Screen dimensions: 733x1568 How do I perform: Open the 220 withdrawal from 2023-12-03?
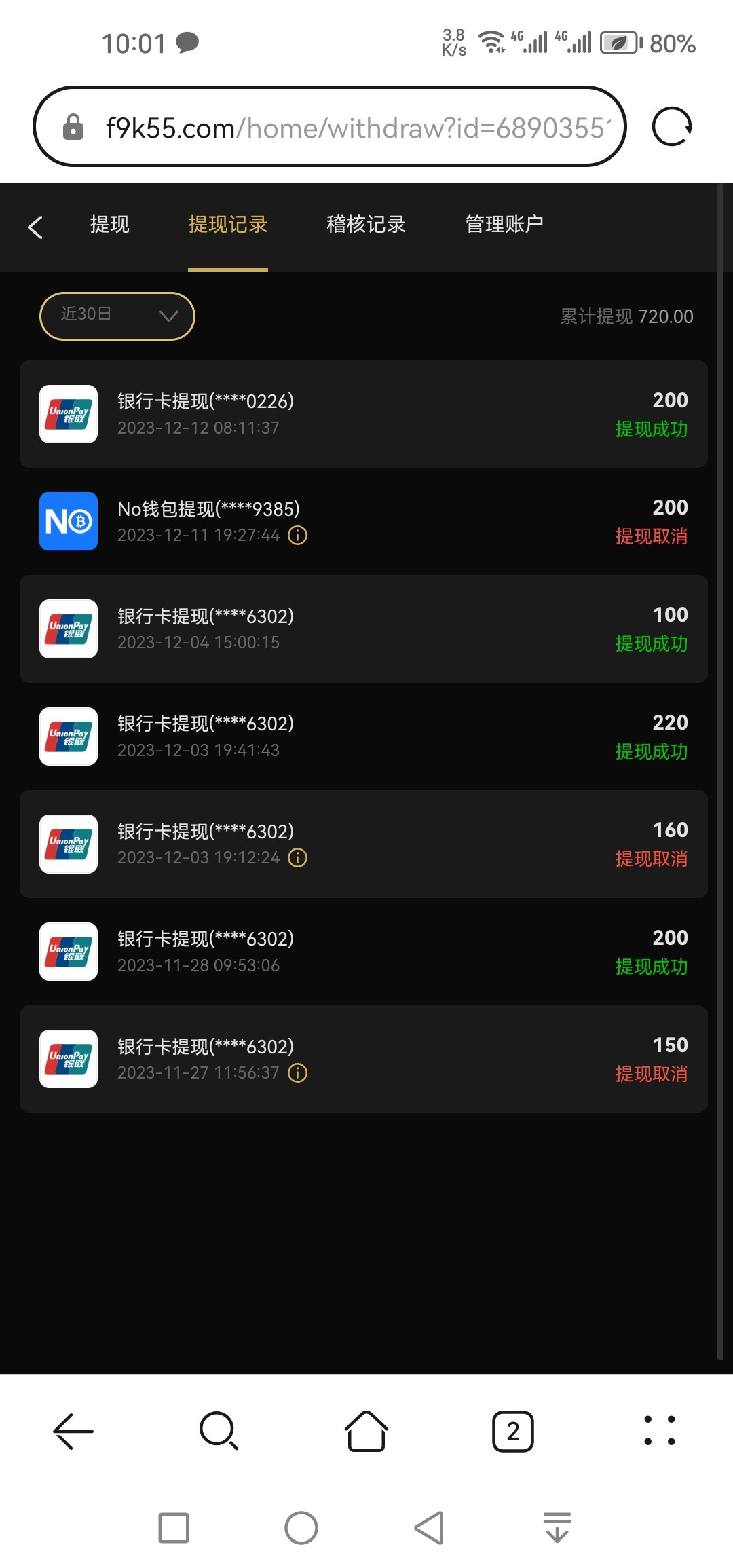(363, 736)
